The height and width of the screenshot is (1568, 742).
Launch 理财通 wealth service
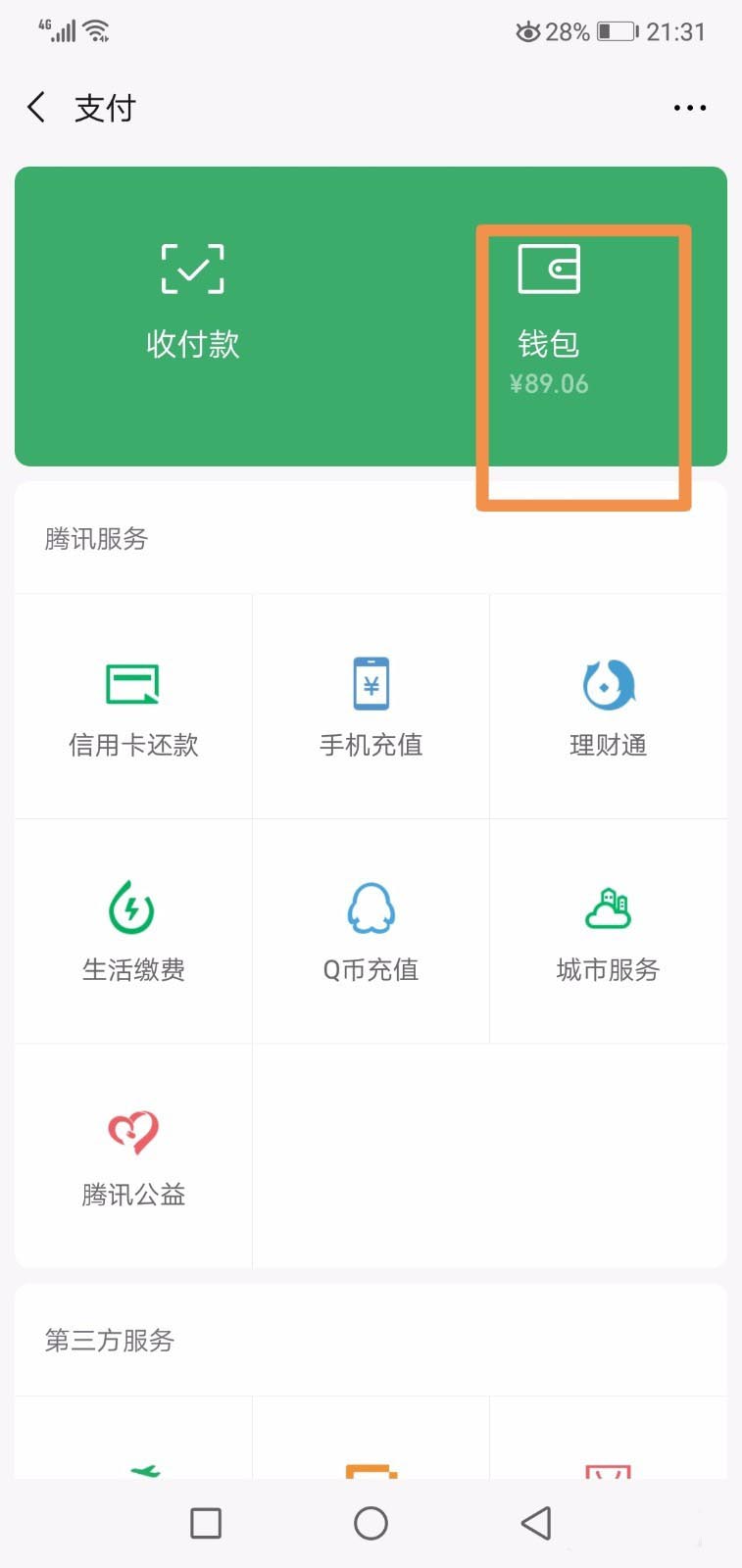[x=608, y=708]
